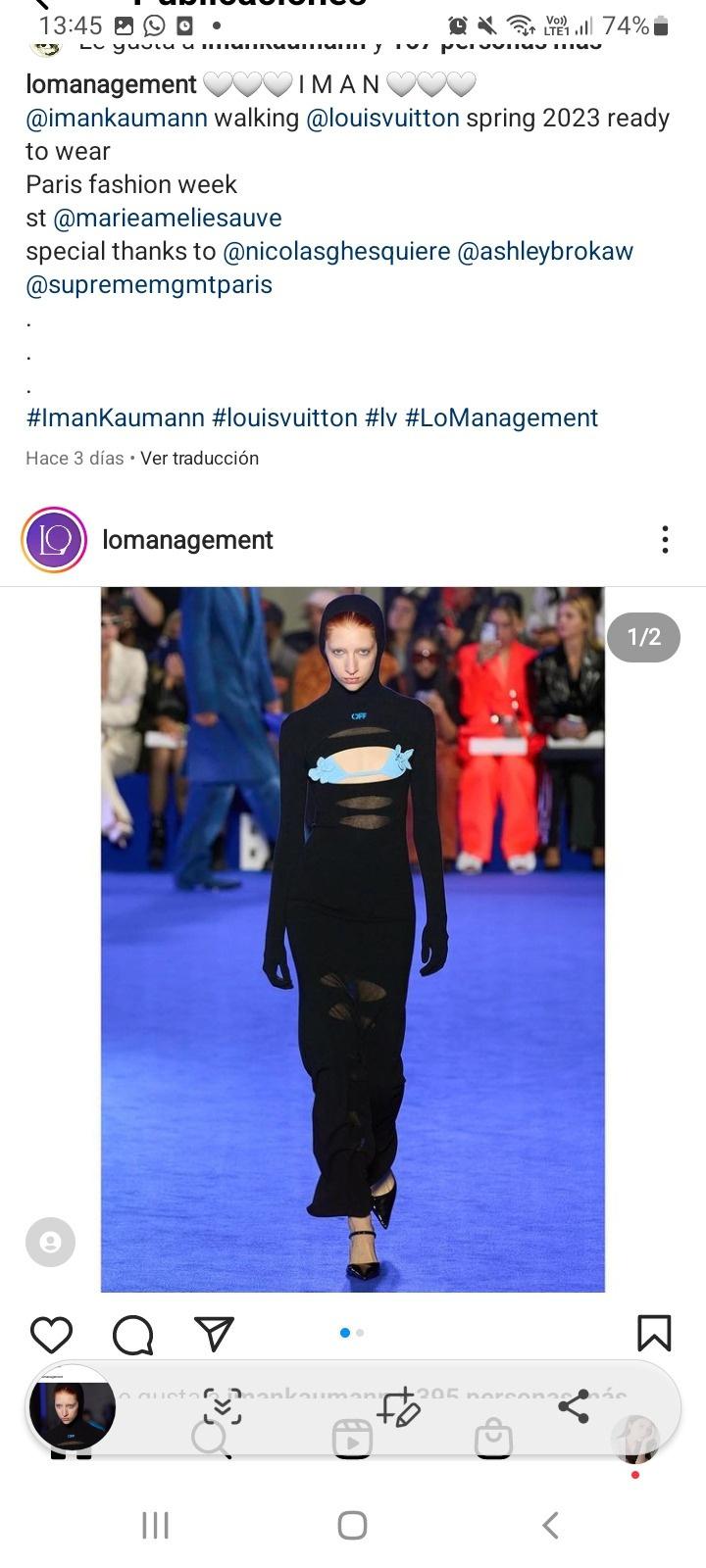Image resolution: width=706 pixels, height=1568 pixels.
Task: Save the post with the bookmark icon
Action: tap(654, 1334)
